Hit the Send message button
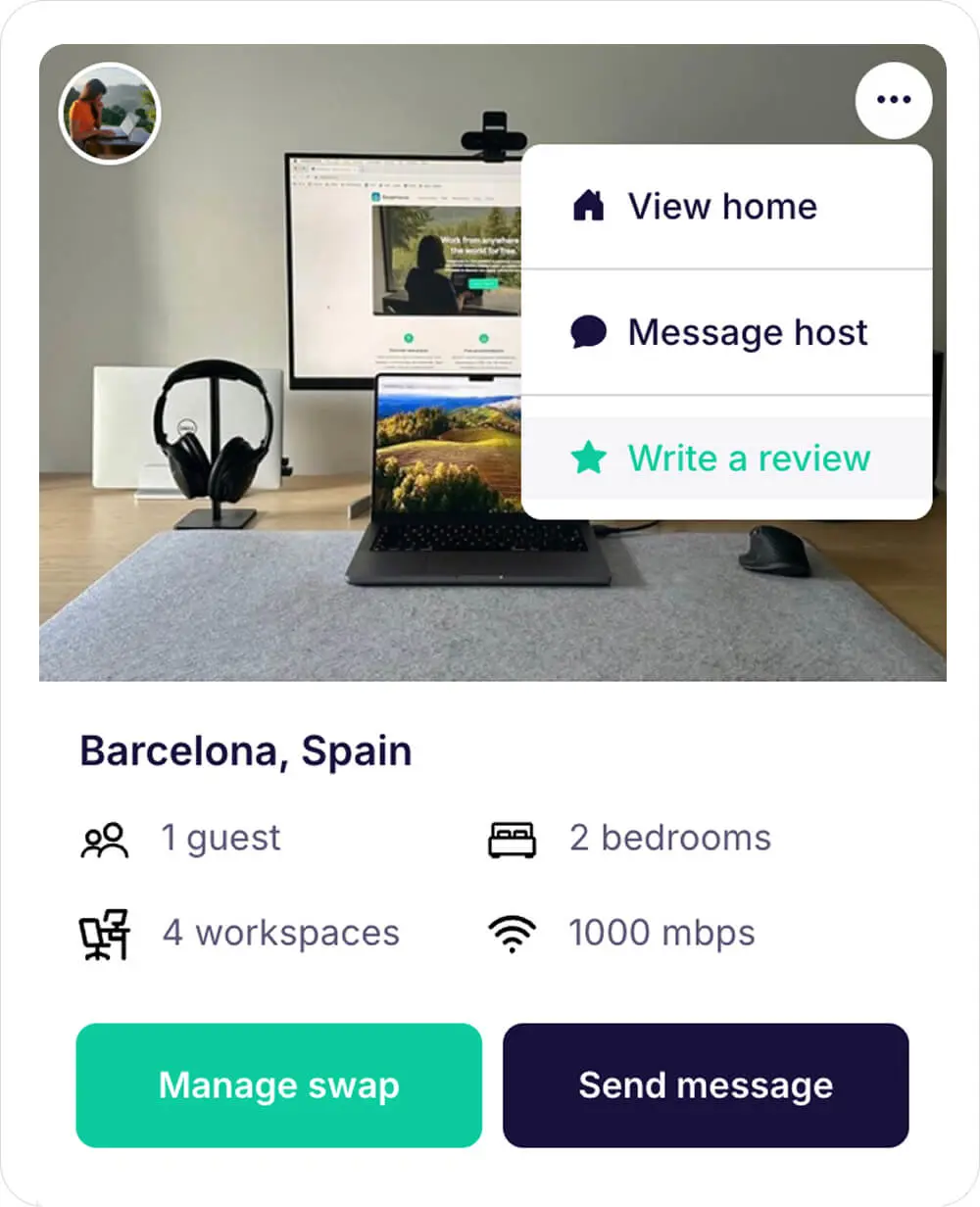980x1207 pixels. (x=706, y=1086)
